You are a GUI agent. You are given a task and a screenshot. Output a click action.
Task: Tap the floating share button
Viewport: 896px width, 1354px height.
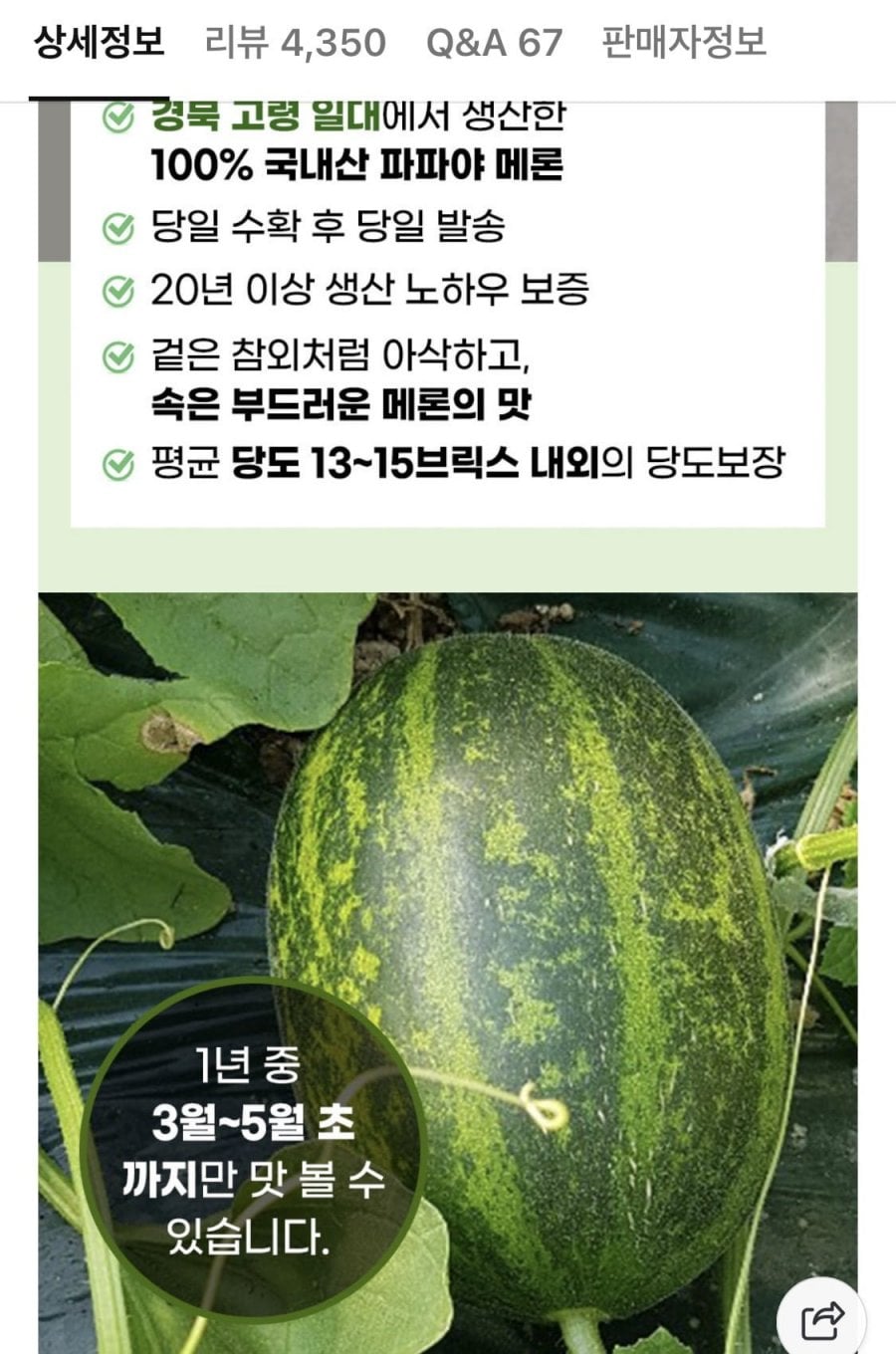click(822, 1319)
